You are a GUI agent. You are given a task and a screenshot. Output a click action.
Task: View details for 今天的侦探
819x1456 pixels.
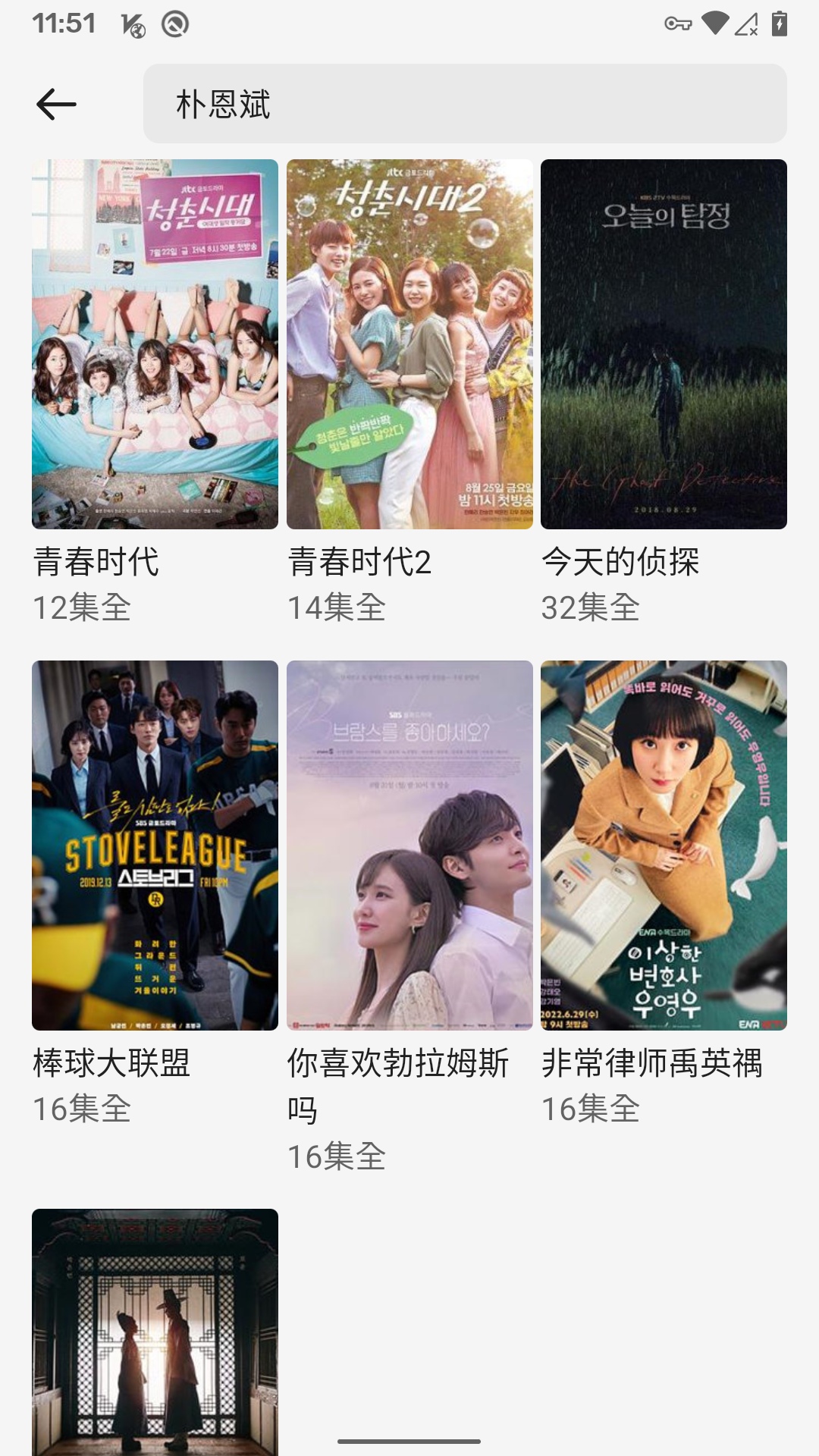[664, 344]
